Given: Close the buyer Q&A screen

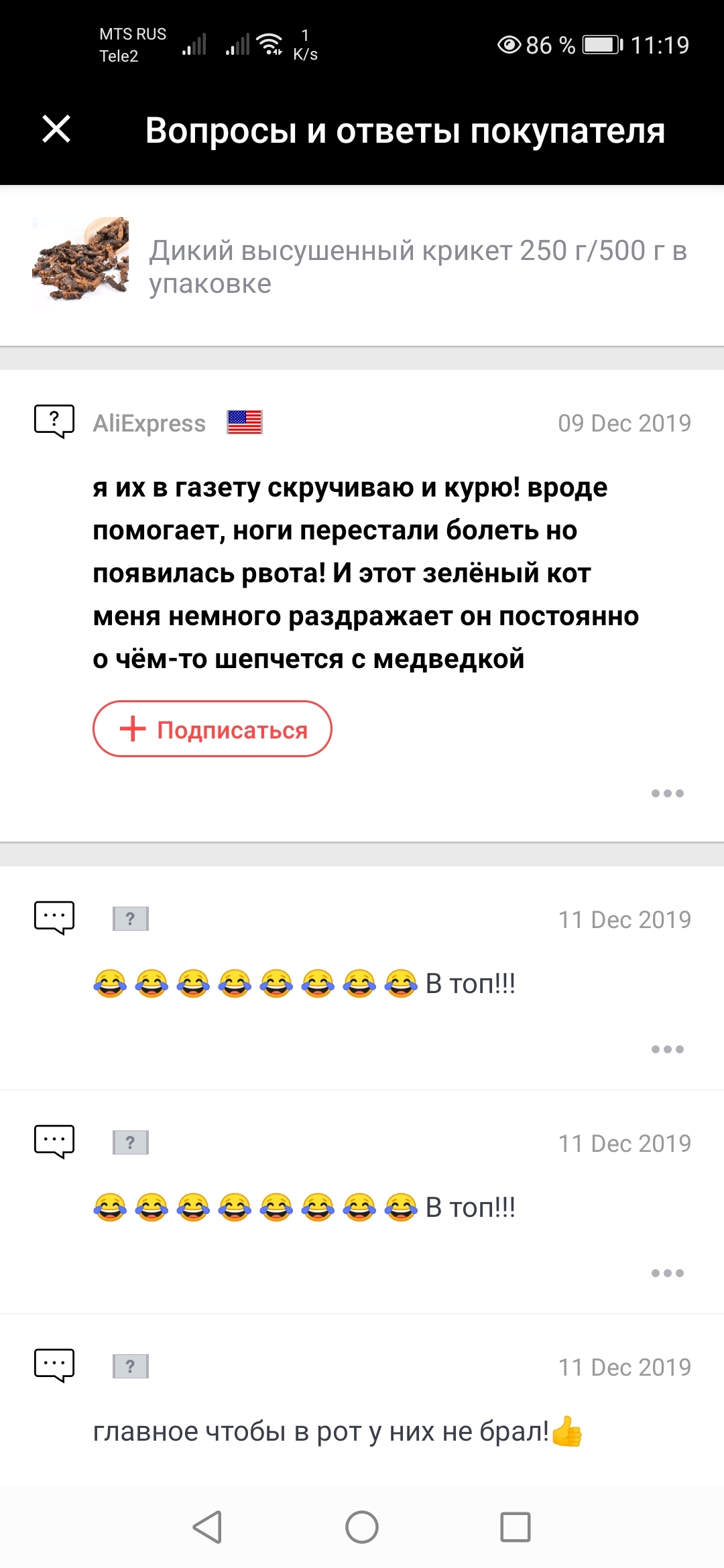Looking at the screenshot, I should tap(56, 129).
